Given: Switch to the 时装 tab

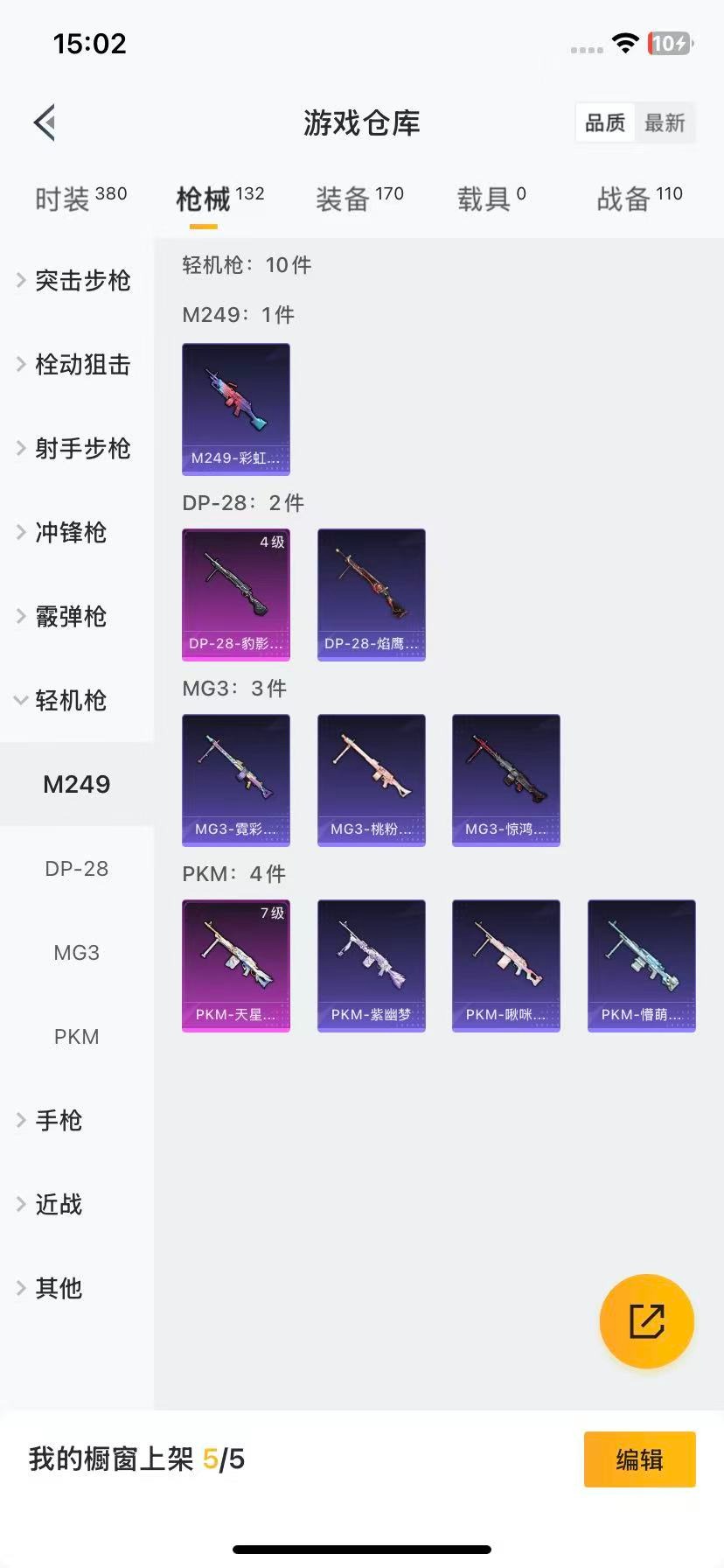Looking at the screenshot, I should [80, 199].
